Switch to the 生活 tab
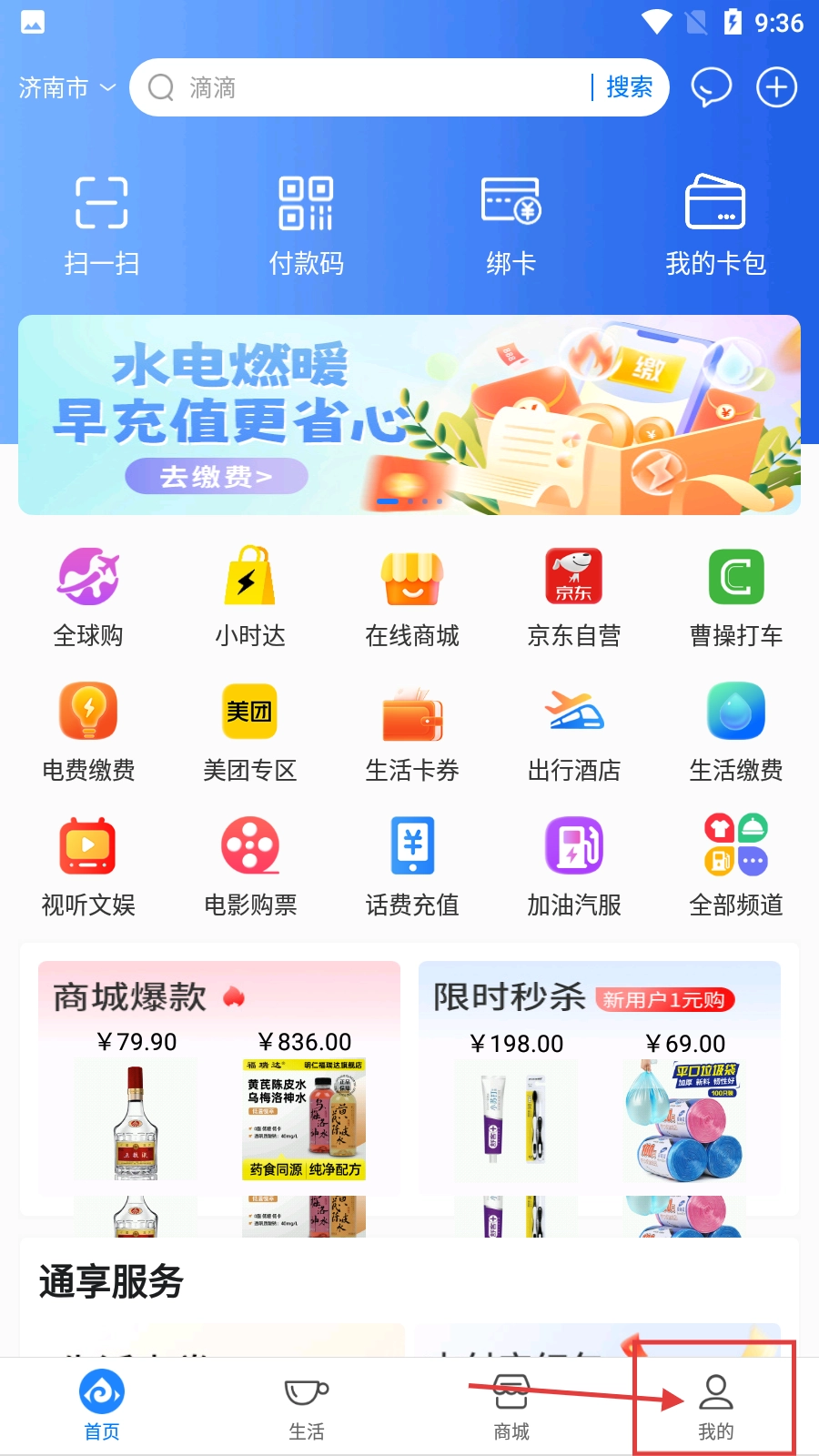The height and width of the screenshot is (1456, 819). point(307,1407)
